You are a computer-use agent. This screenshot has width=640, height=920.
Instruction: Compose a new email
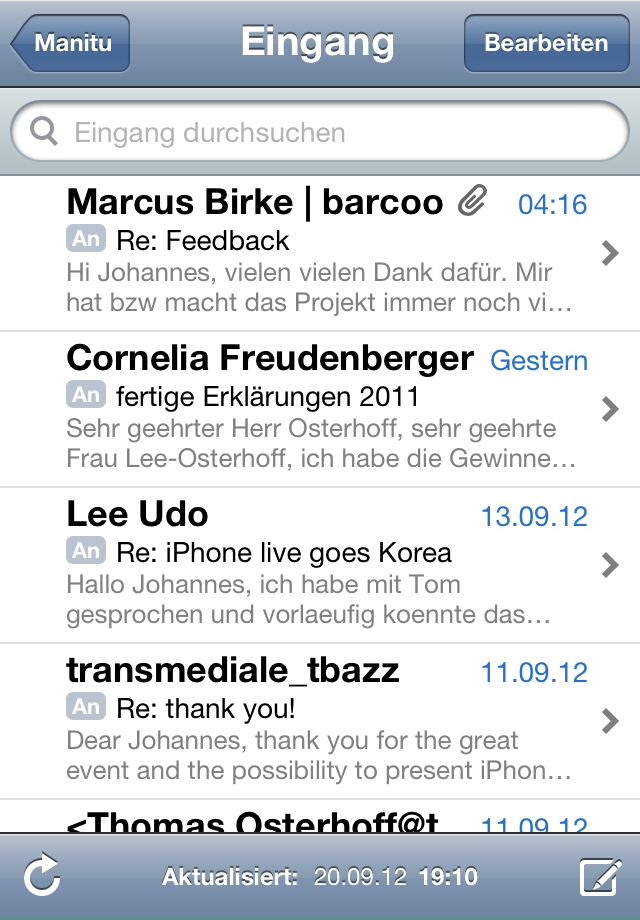click(x=600, y=878)
